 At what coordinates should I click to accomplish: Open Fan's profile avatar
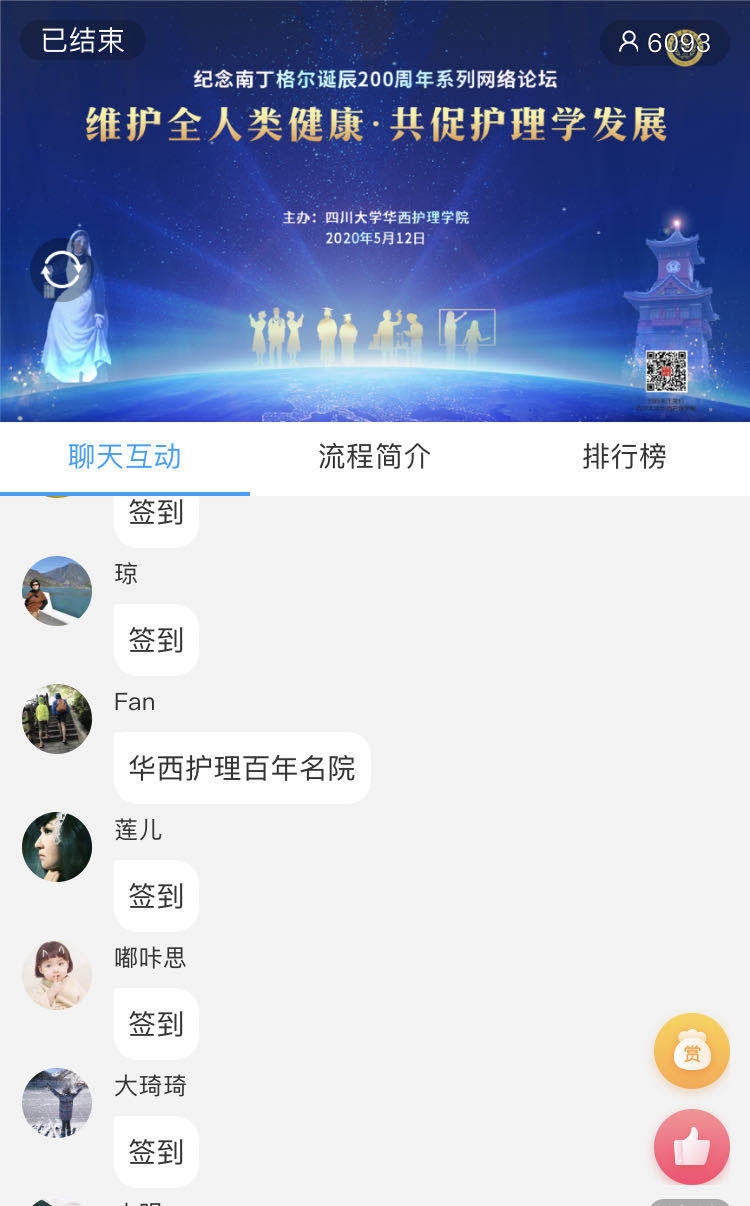pyautogui.click(x=57, y=719)
